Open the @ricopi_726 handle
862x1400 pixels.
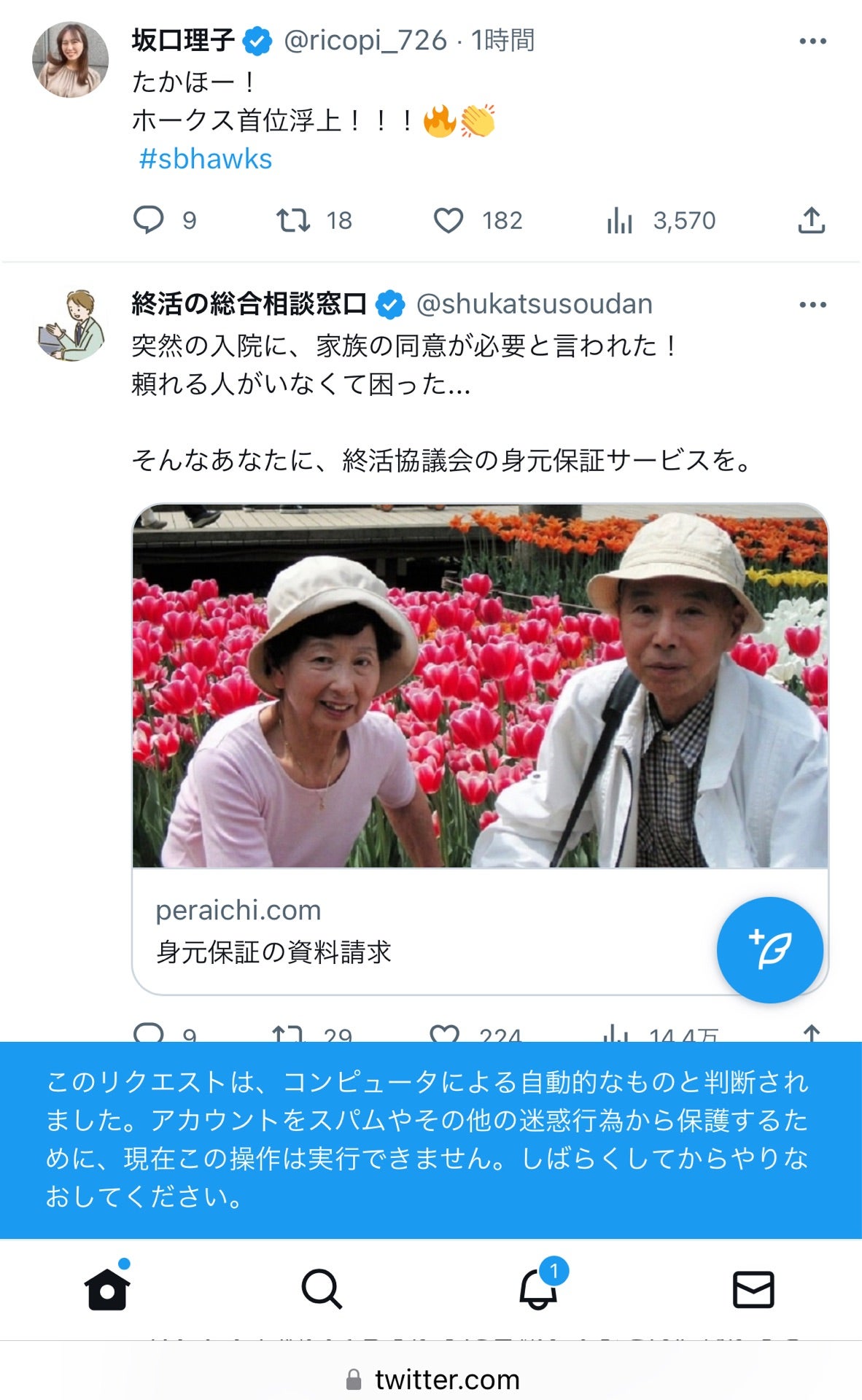pyautogui.click(x=365, y=41)
